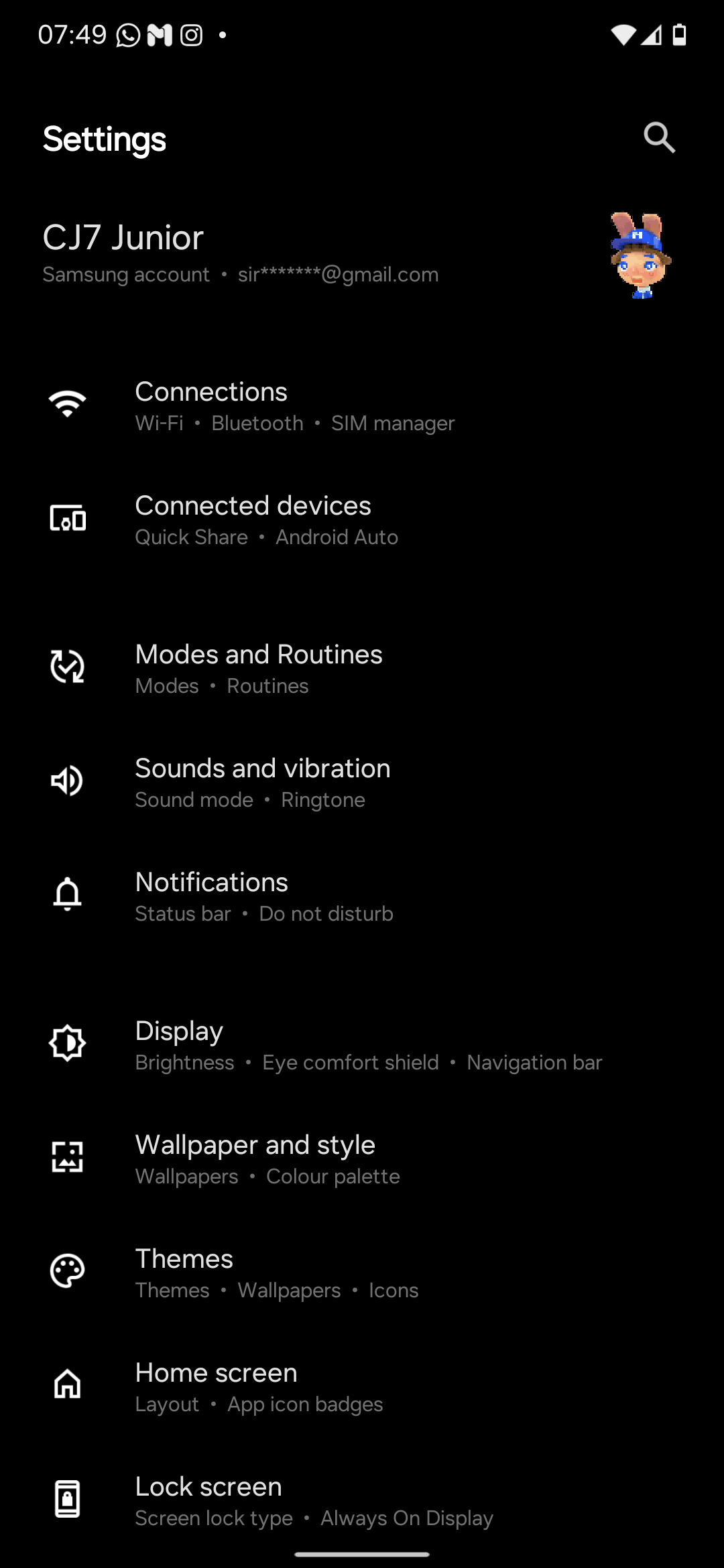Open the Notifications settings entry
Screen dimensions: 724x1568
pos(264,895)
